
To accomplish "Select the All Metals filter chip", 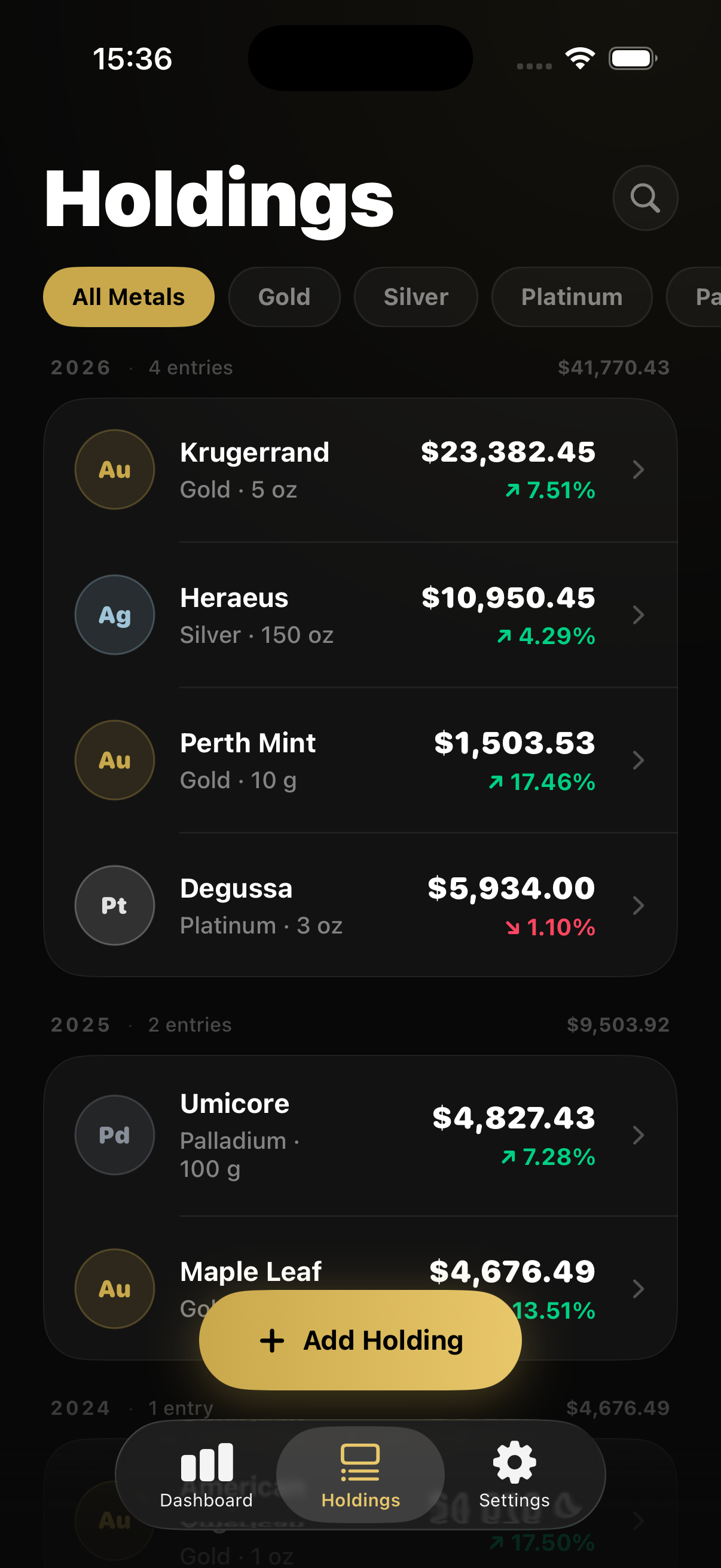I will coord(129,297).
